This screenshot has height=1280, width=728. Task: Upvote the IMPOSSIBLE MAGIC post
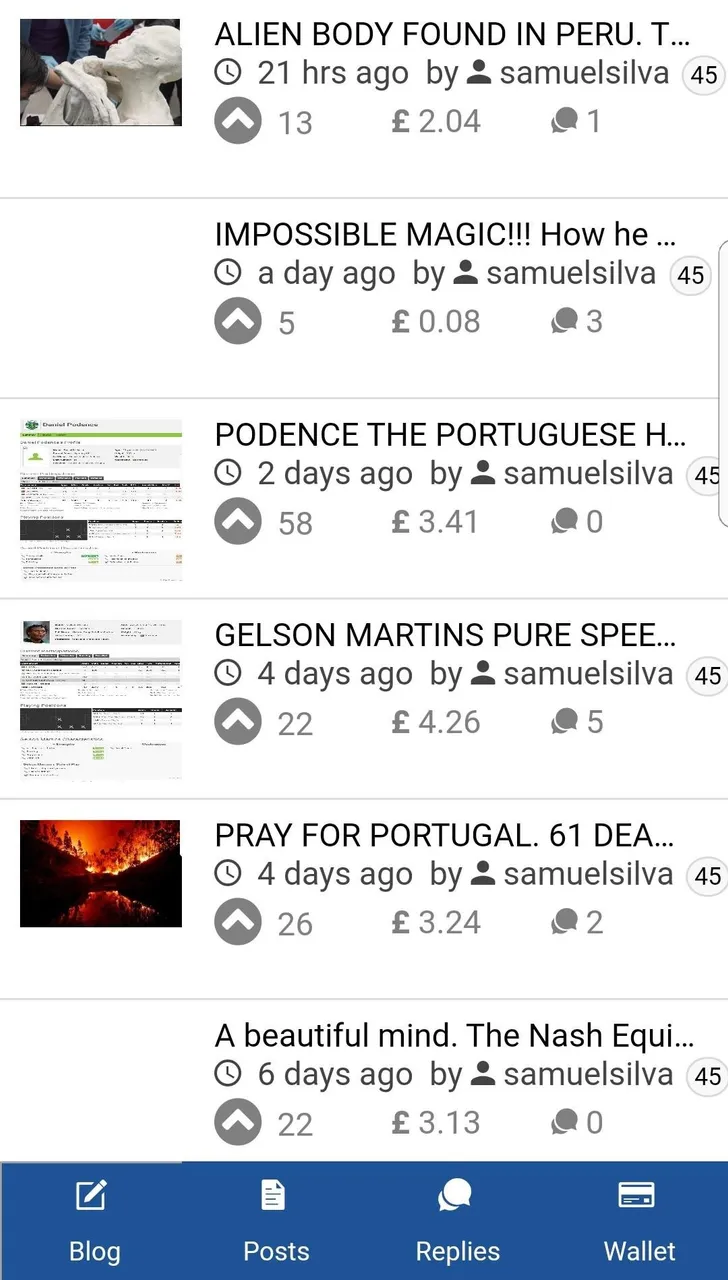click(238, 322)
